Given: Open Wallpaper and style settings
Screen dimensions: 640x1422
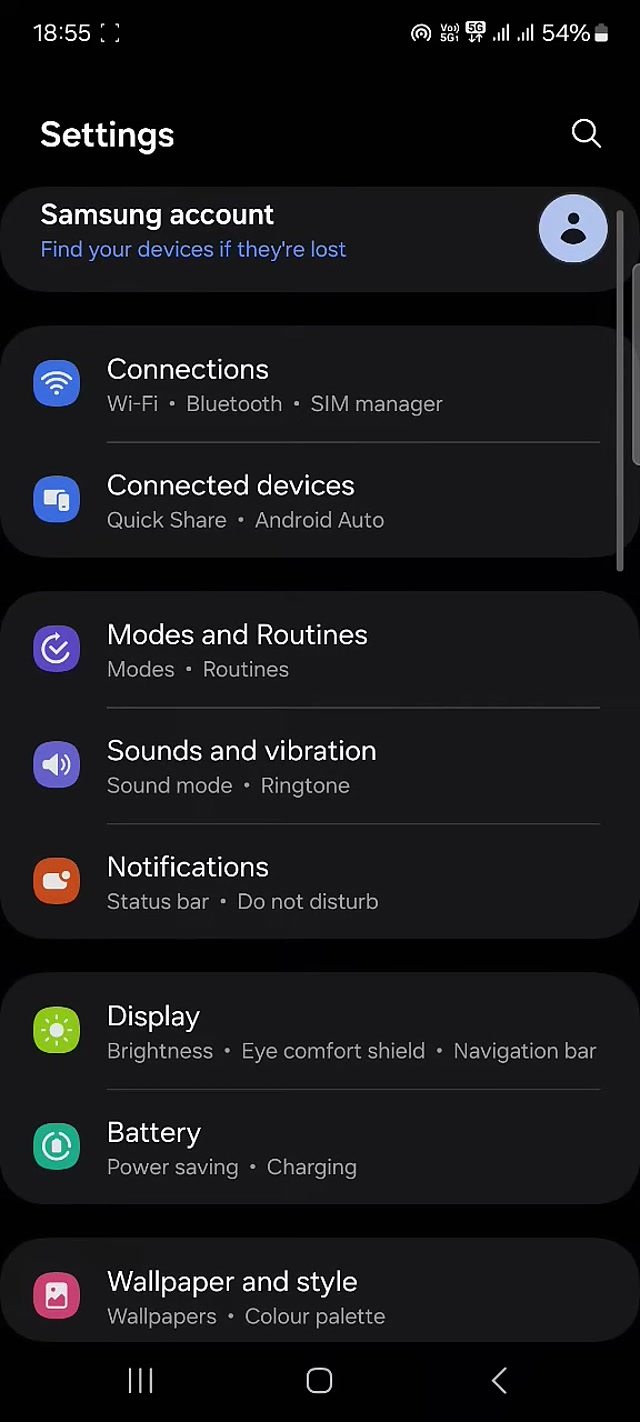Looking at the screenshot, I should (x=300, y=1297).
